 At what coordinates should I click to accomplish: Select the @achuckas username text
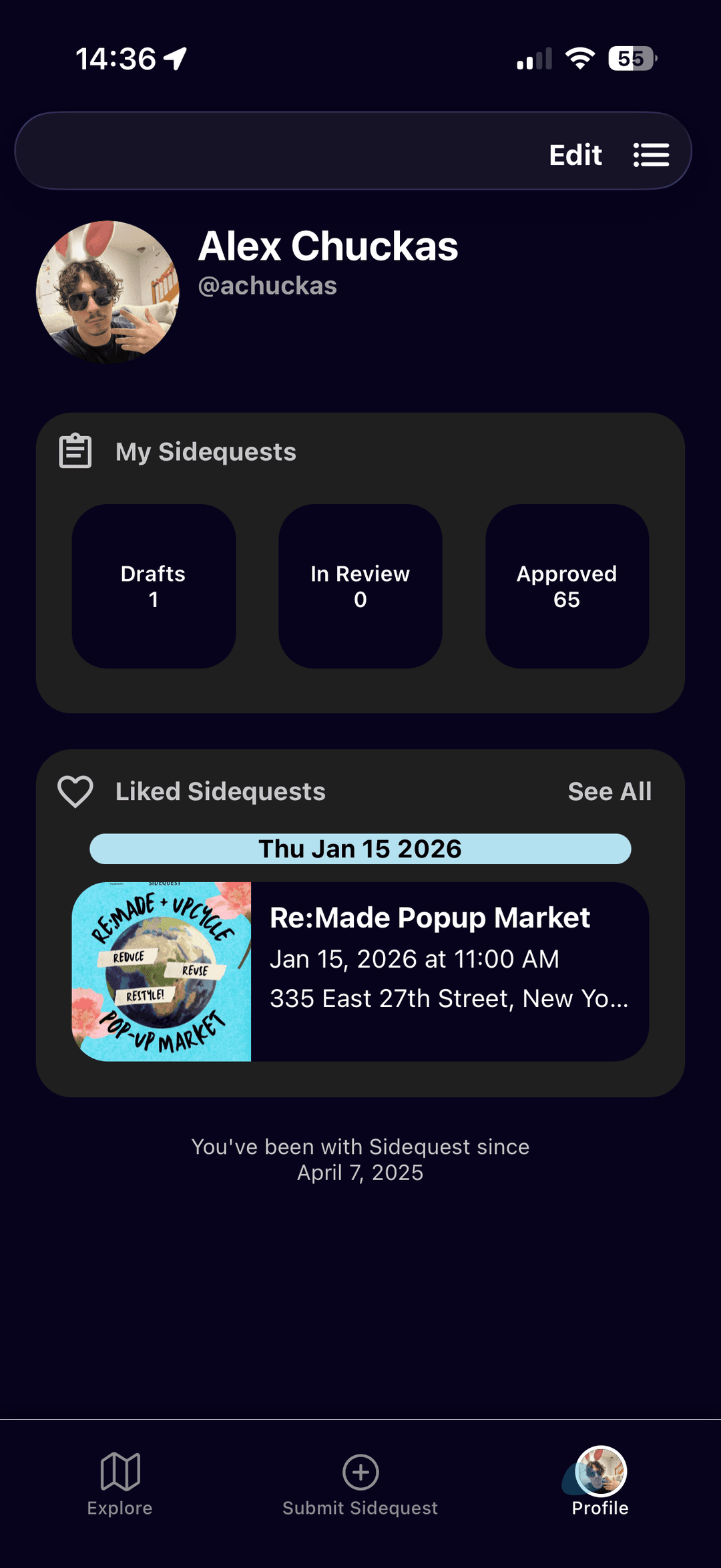click(x=268, y=286)
